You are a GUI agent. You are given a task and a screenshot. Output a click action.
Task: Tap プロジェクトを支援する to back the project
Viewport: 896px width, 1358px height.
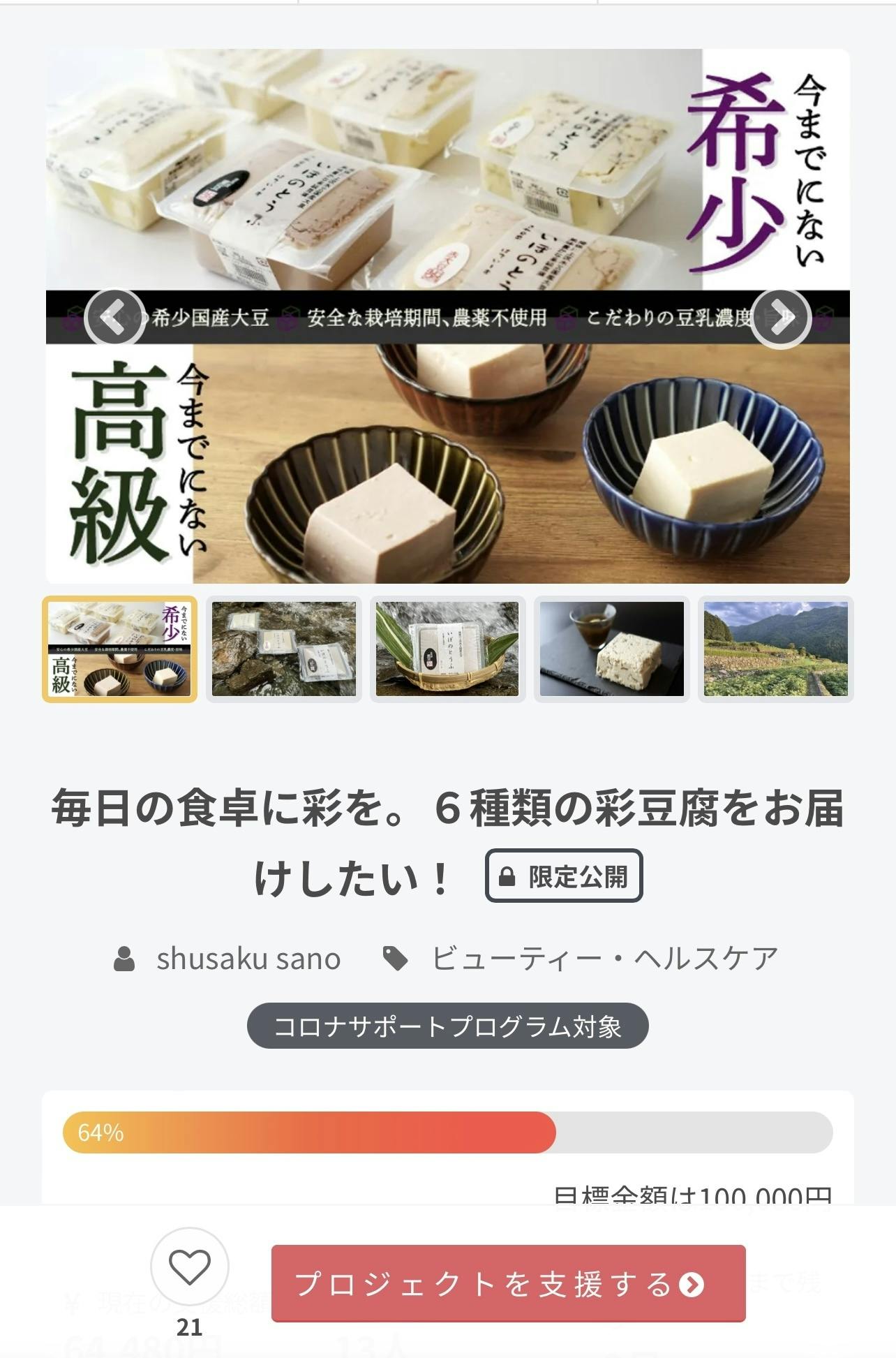tap(508, 1283)
